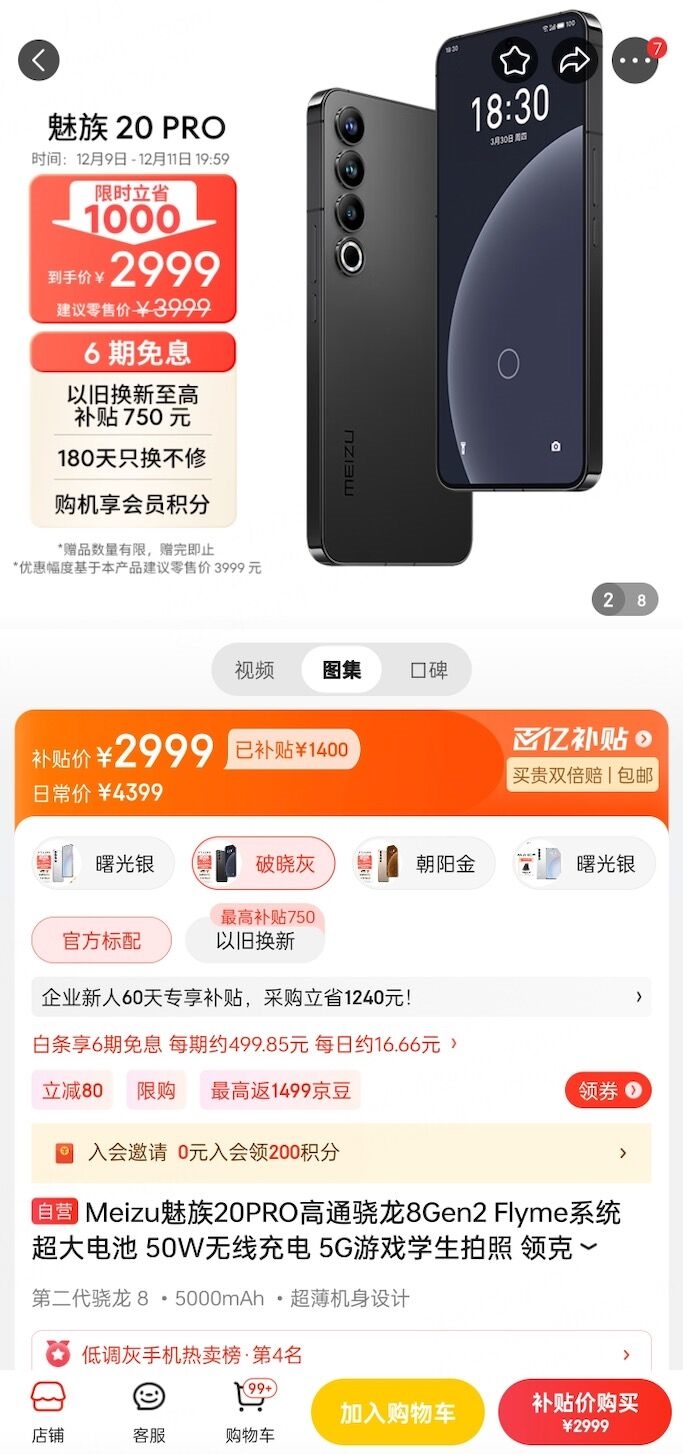Go back using the arrow icon
The height and width of the screenshot is (1454, 683).
[39, 60]
